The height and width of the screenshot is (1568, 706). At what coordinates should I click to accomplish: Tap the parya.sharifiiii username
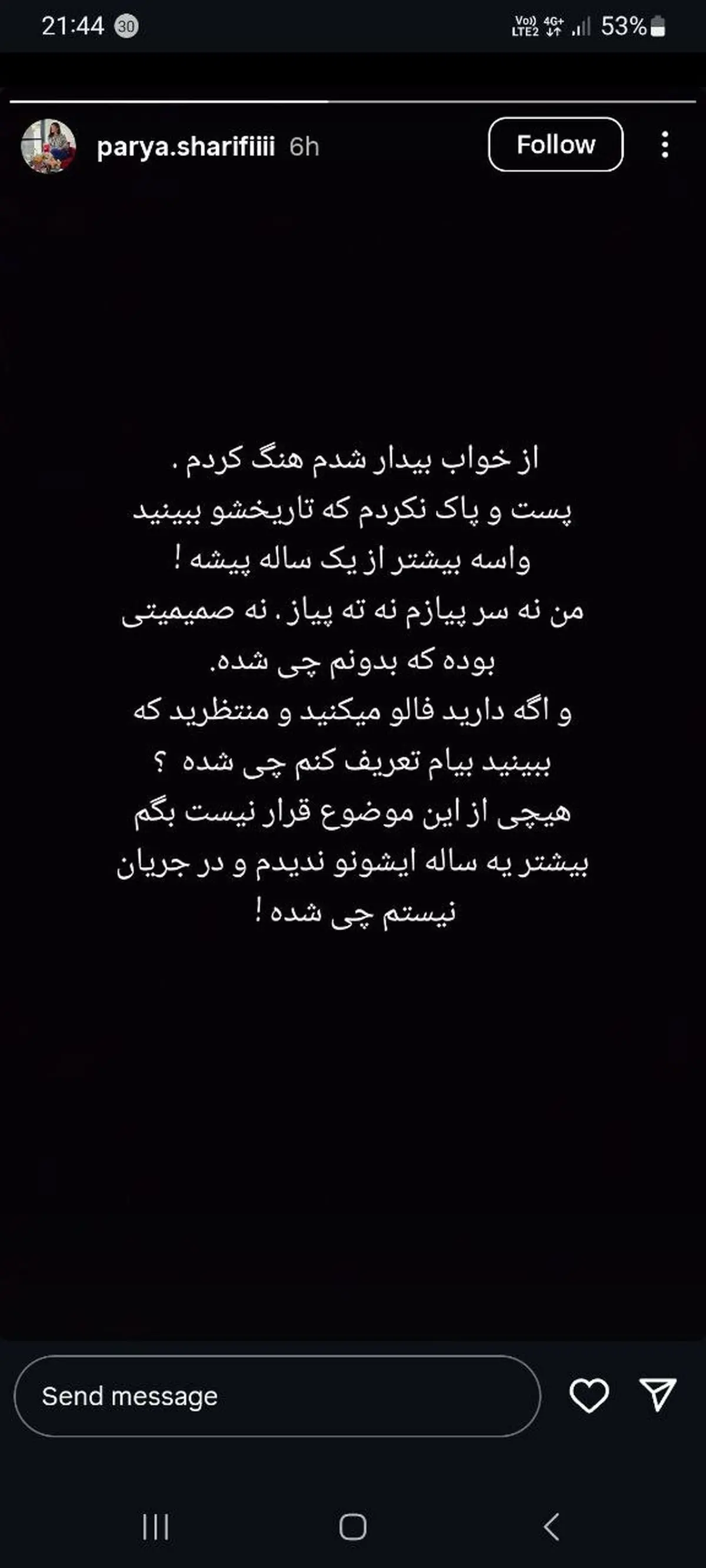coord(186,146)
